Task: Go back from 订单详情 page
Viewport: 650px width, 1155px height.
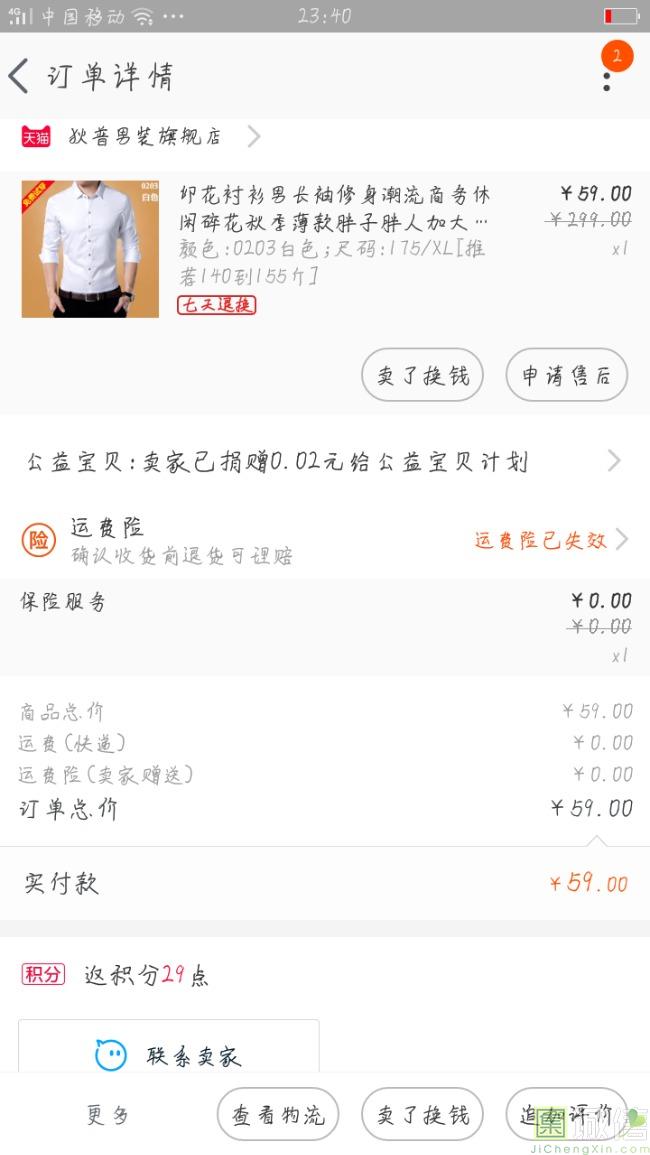Action: pyautogui.click(x=20, y=76)
